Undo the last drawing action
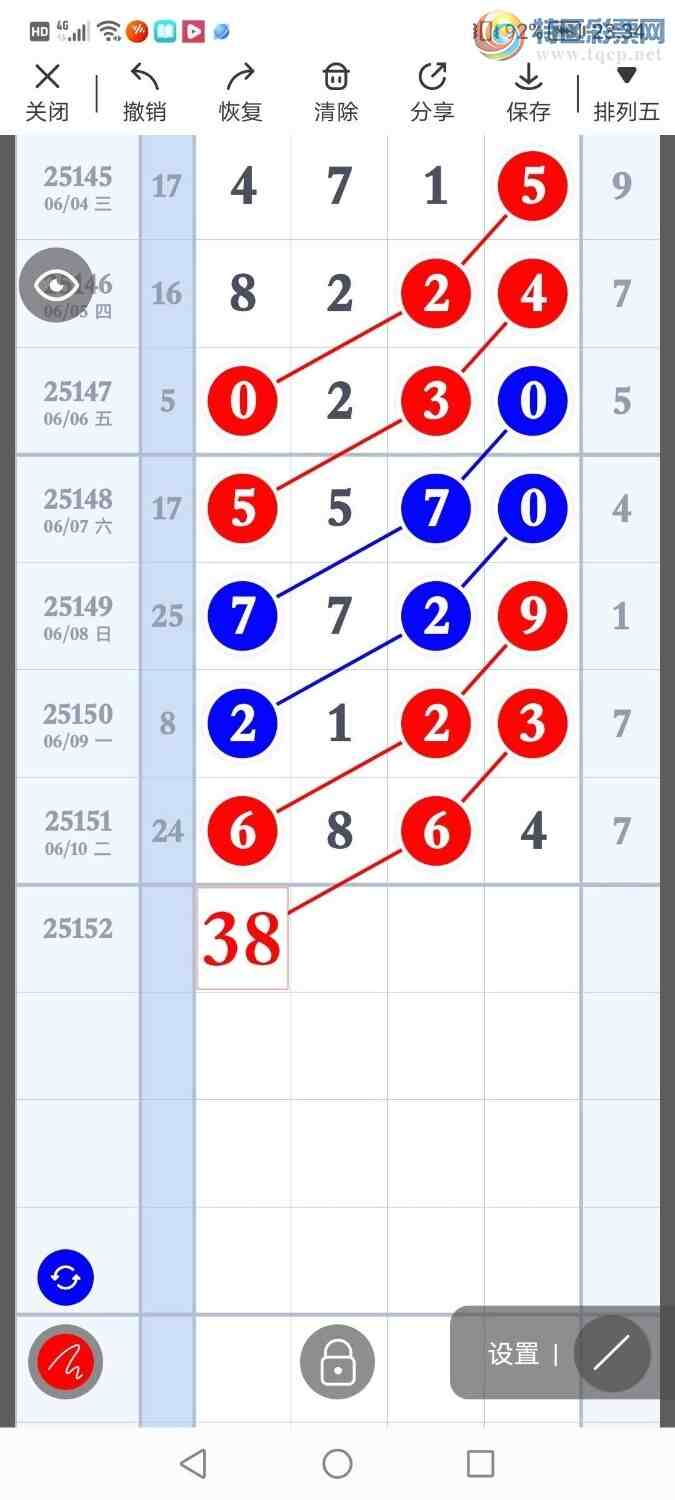 [x=144, y=92]
